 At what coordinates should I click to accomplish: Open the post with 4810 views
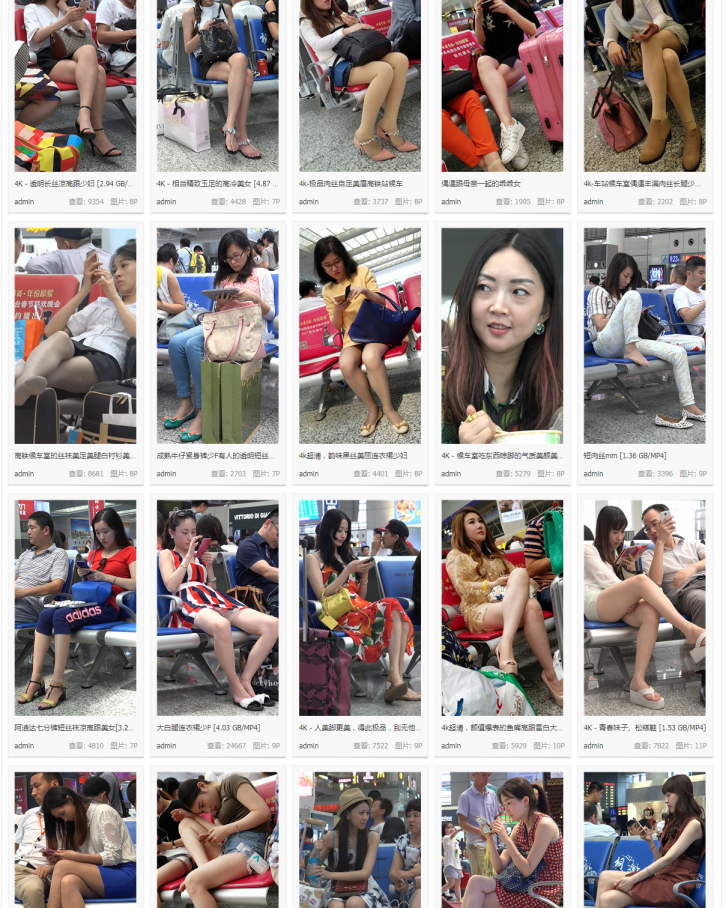75,727
